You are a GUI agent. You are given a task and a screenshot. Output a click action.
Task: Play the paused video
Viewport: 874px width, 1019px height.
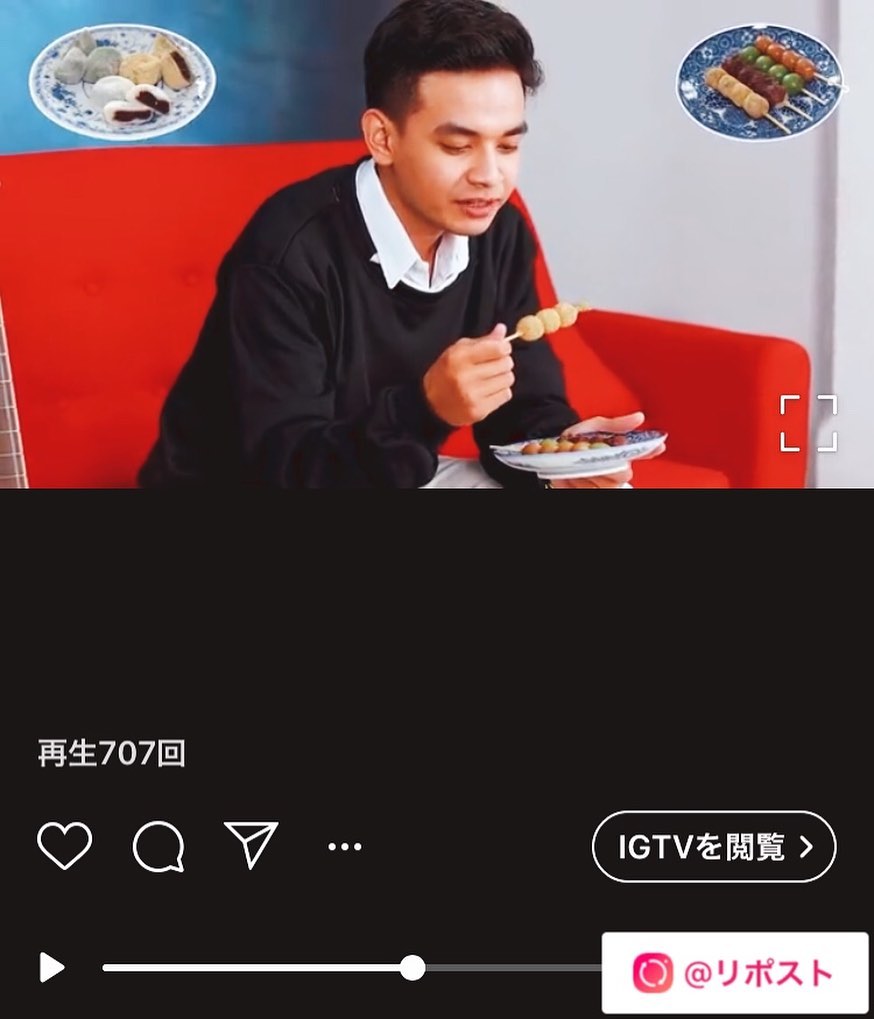pos(52,967)
